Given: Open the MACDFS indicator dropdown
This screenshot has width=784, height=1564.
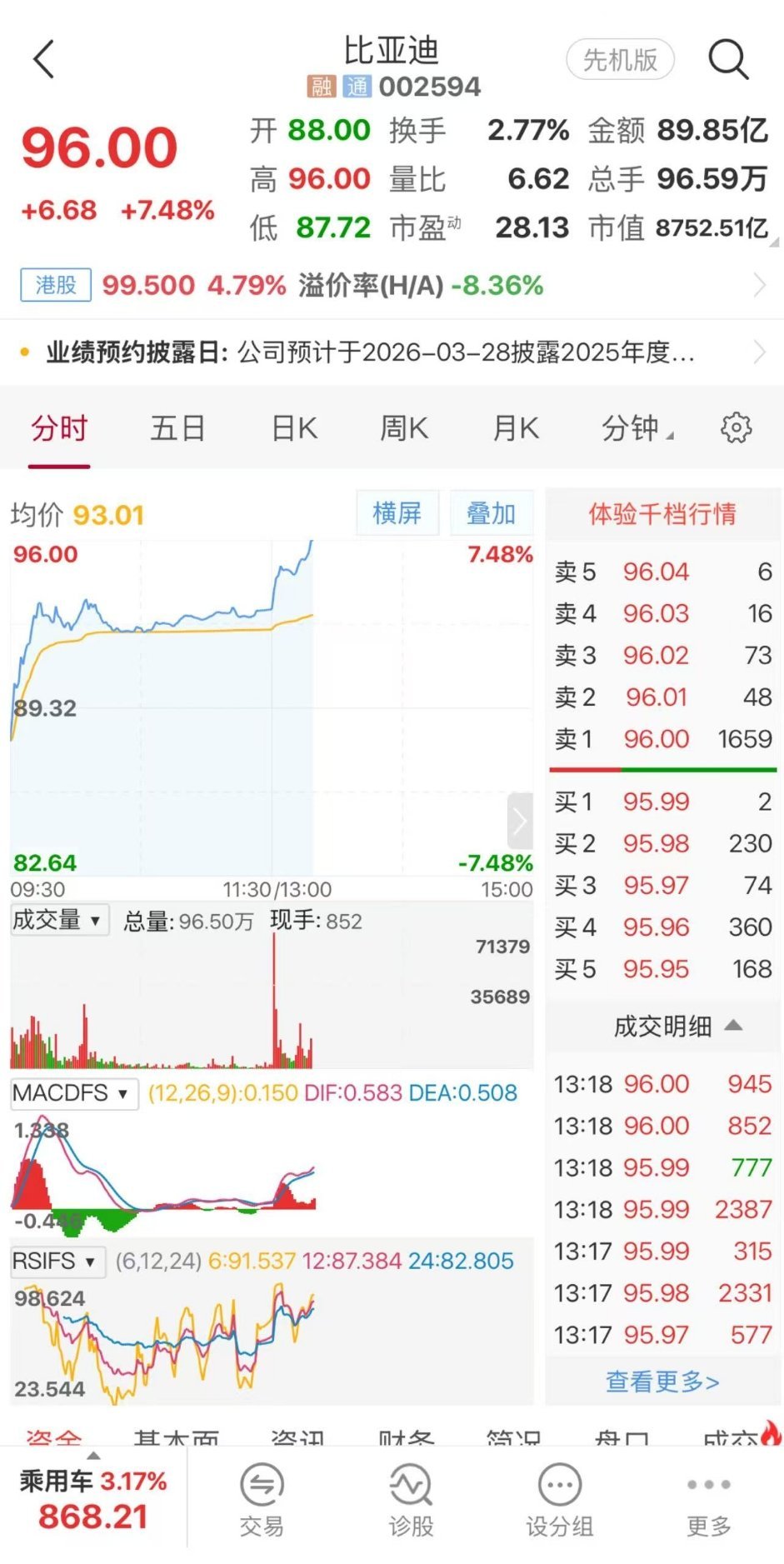Looking at the screenshot, I should click(73, 1094).
